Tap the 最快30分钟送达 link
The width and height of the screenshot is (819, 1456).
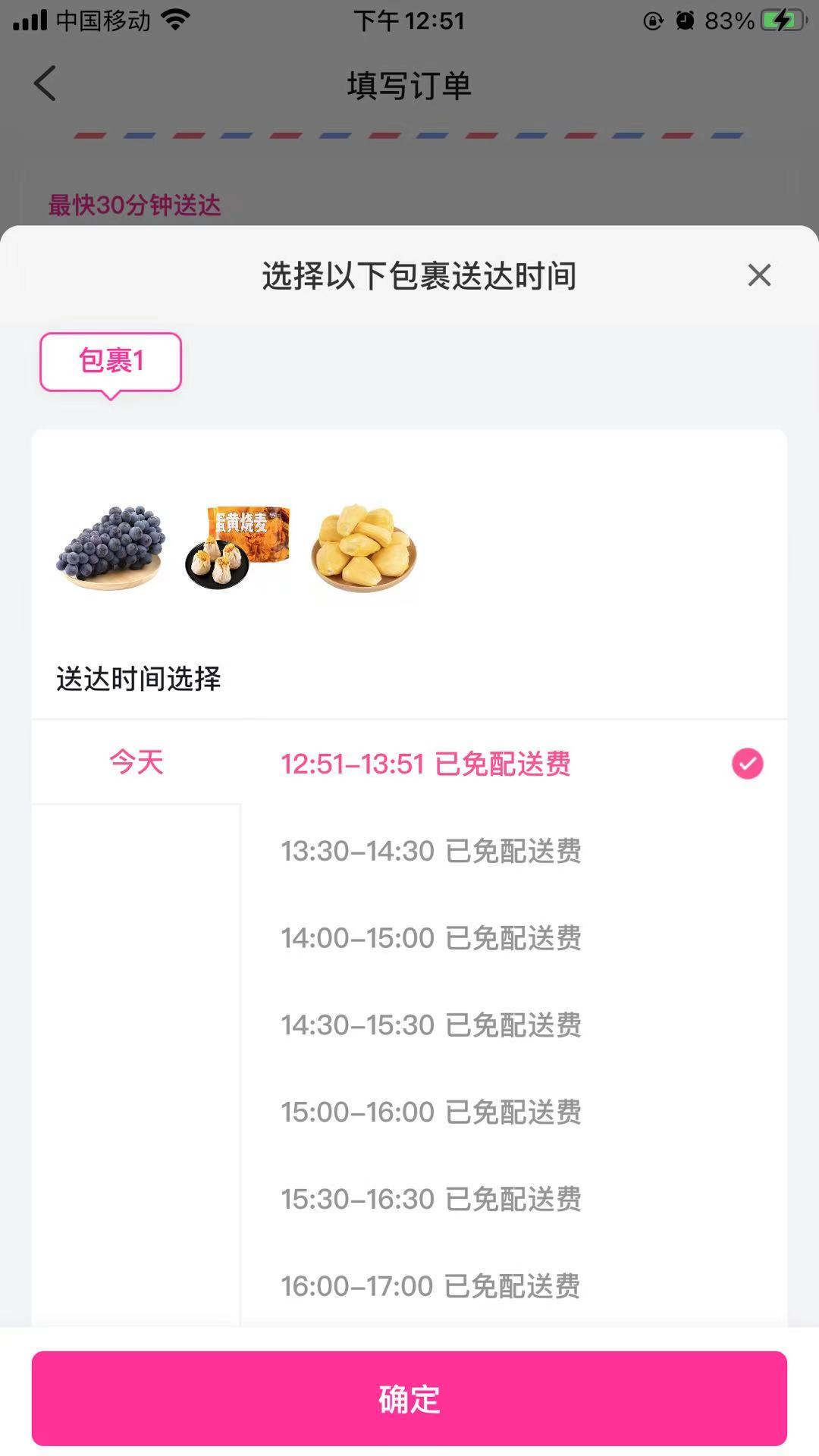point(132,204)
